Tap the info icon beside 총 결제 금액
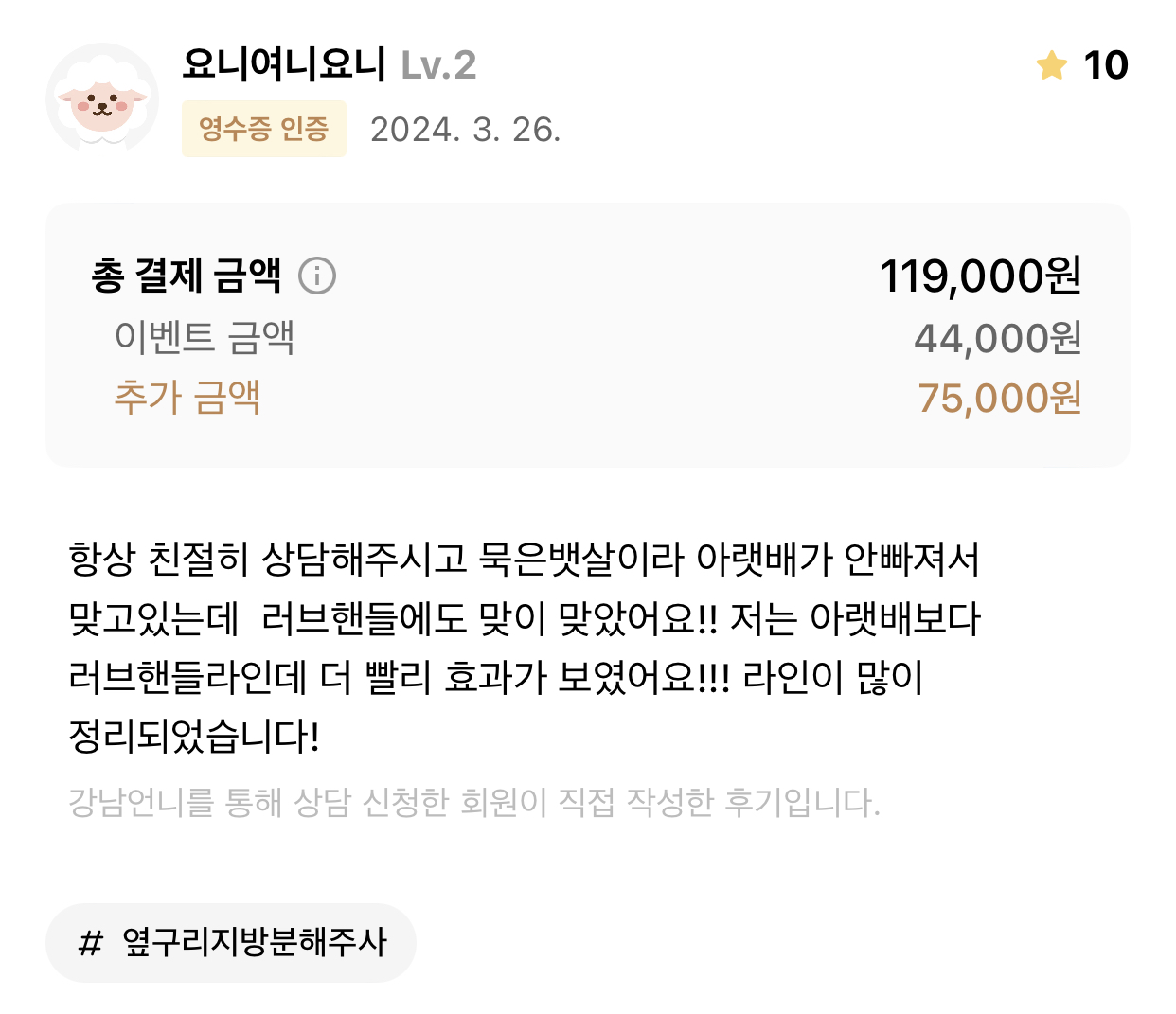The width and height of the screenshot is (1176, 1014). coord(317,276)
